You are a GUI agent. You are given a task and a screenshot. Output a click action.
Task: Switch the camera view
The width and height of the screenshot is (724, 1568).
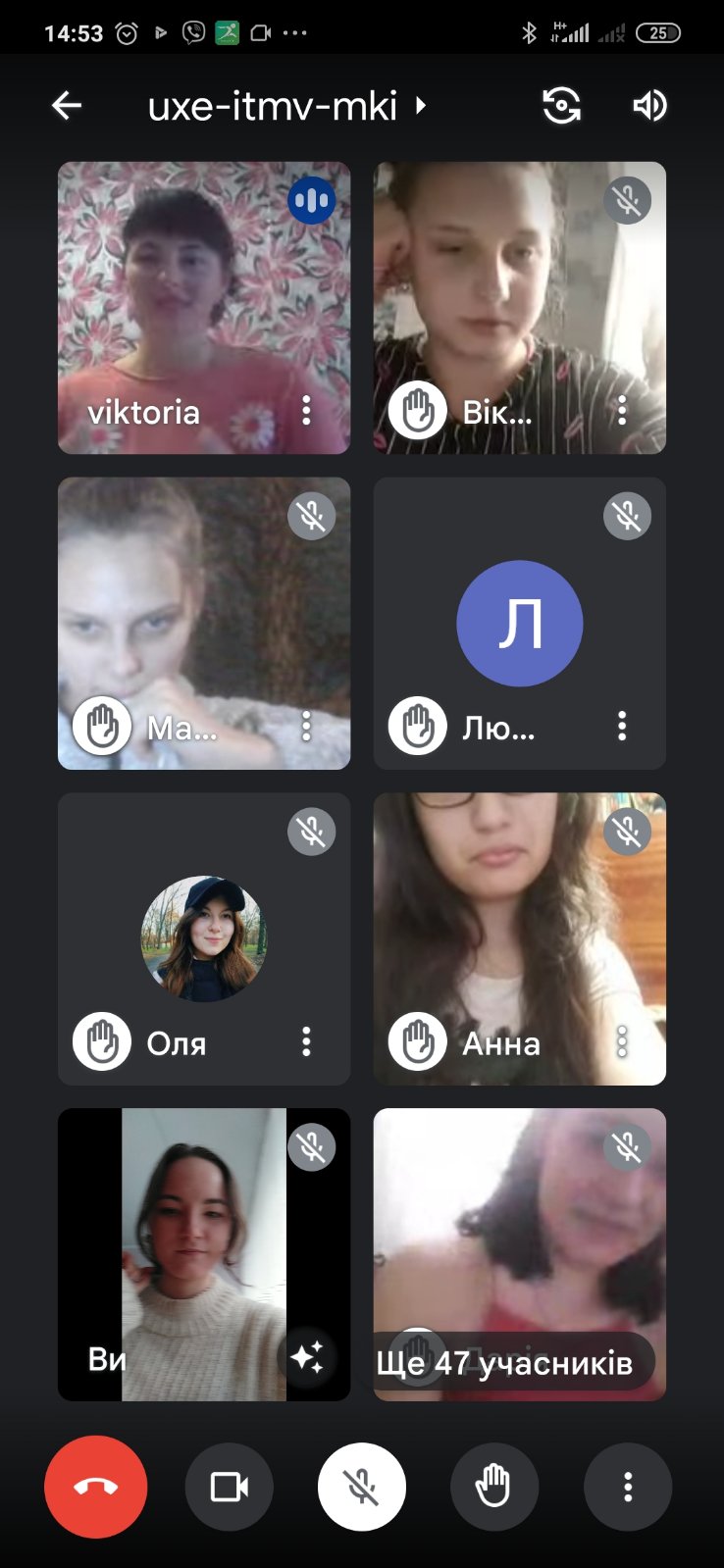coord(561,106)
